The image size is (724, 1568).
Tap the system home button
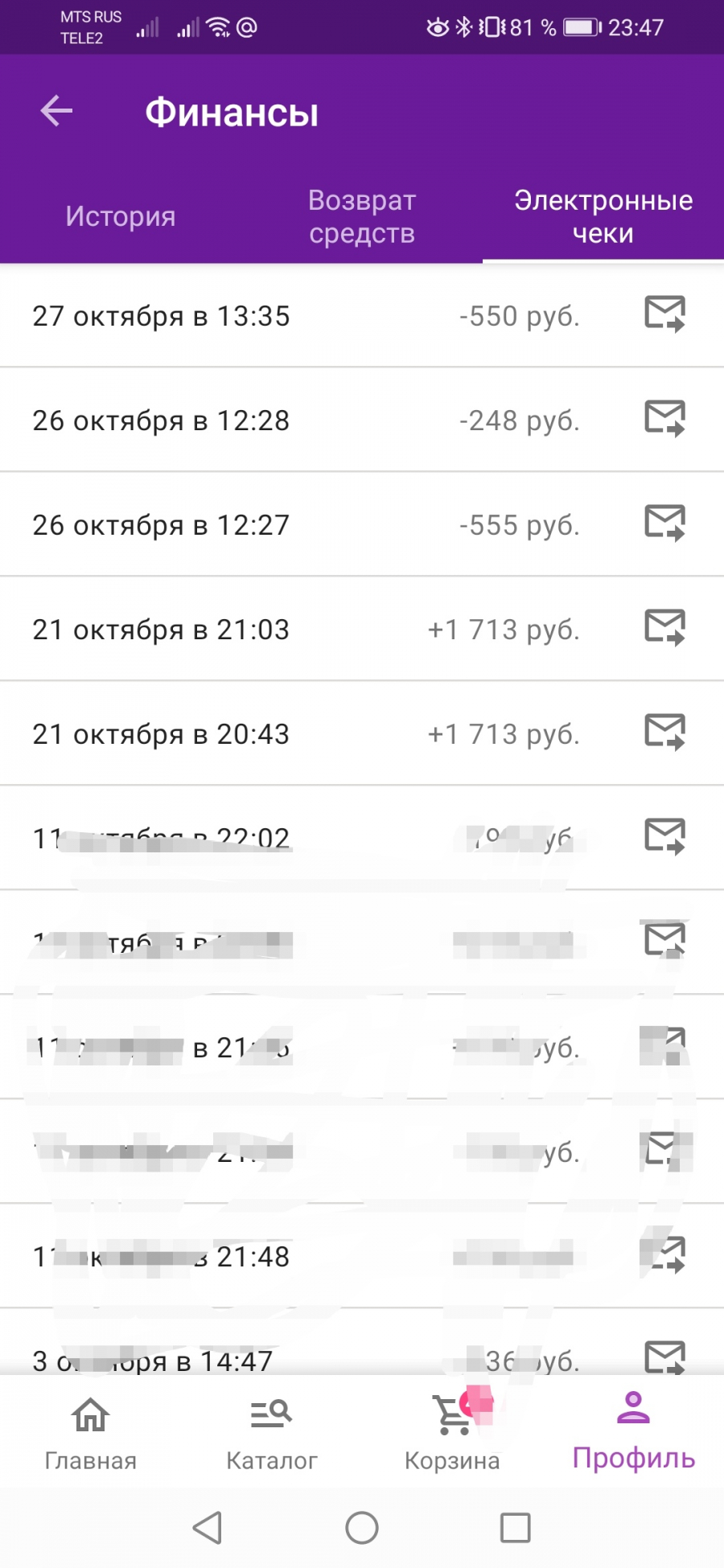(362, 1528)
